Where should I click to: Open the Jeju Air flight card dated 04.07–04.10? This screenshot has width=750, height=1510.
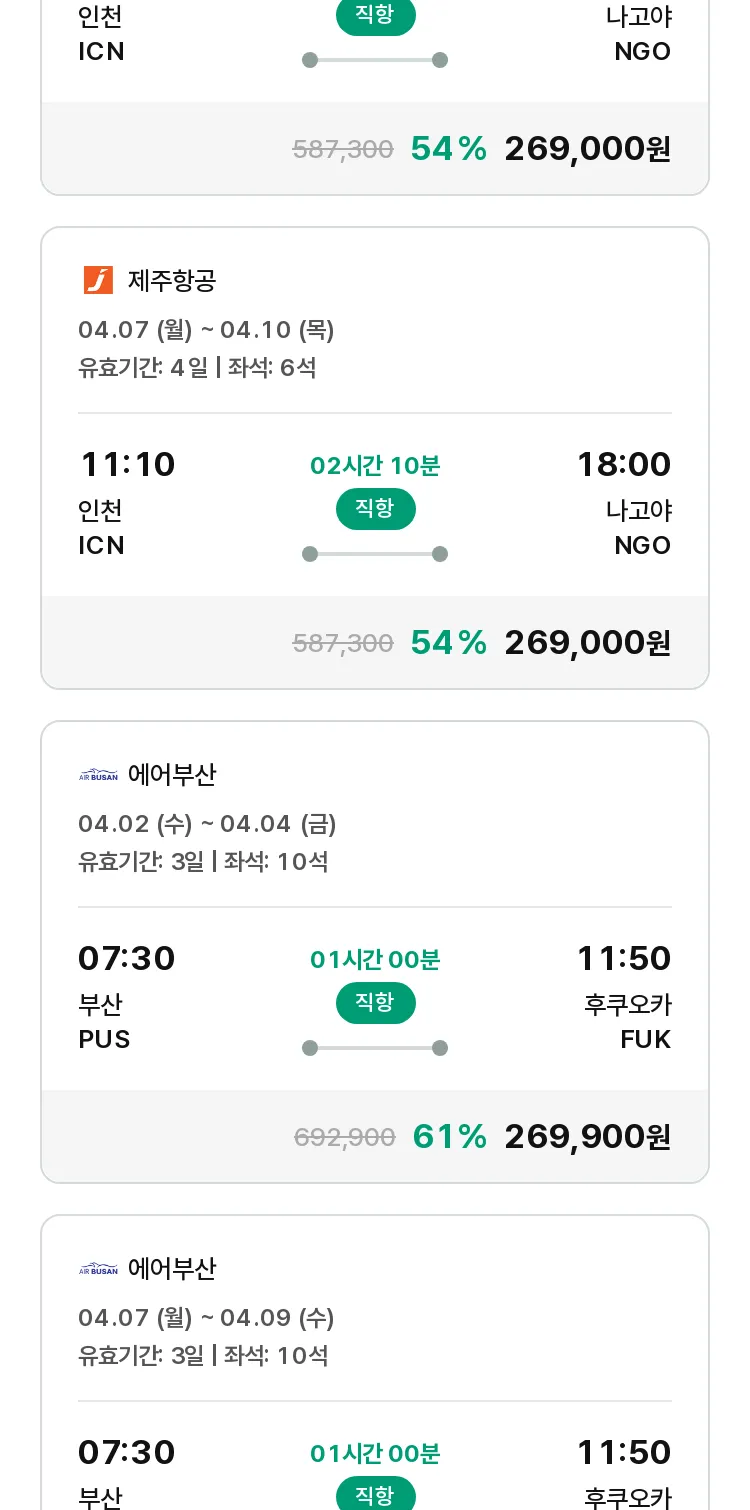pos(375,458)
